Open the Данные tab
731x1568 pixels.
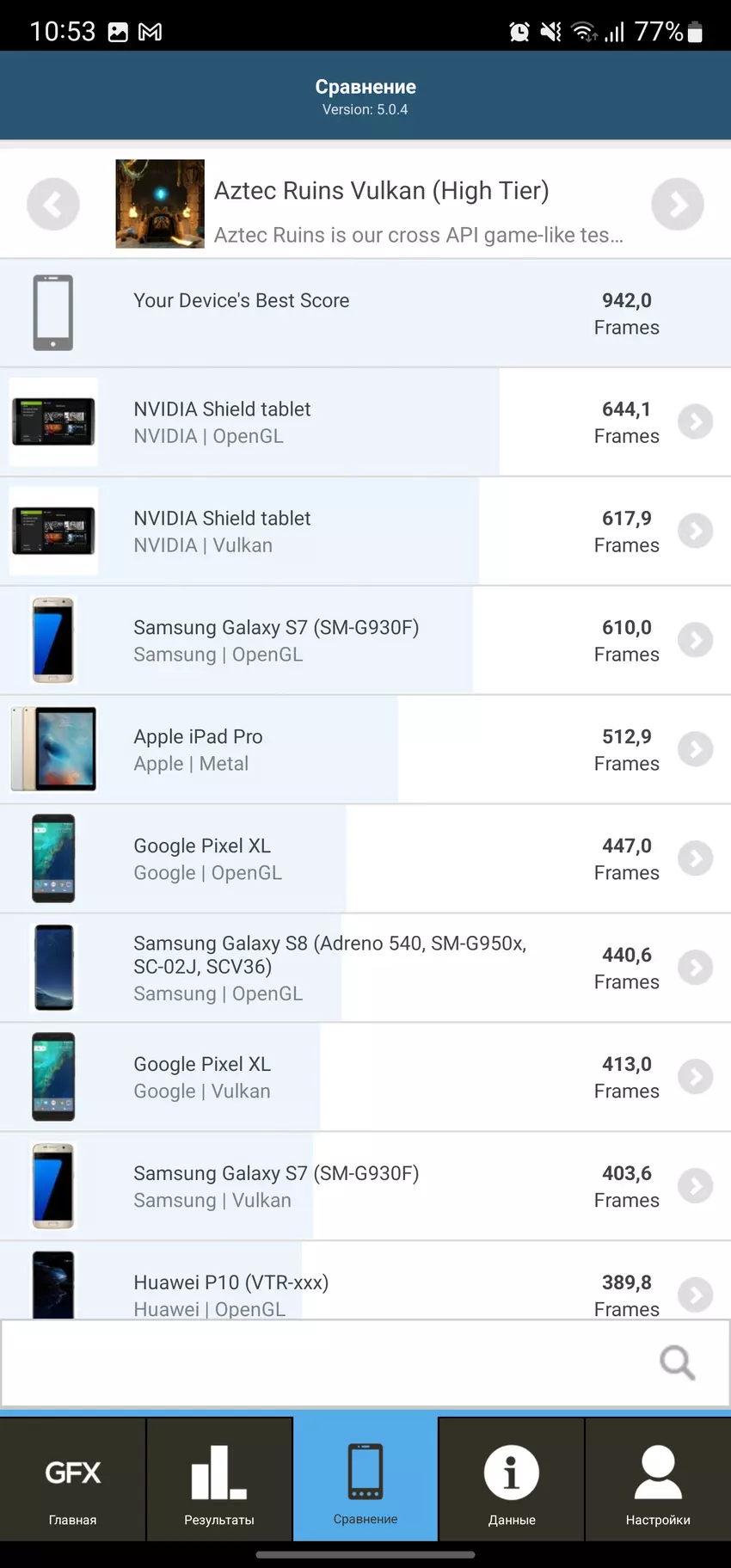[x=512, y=1480]
